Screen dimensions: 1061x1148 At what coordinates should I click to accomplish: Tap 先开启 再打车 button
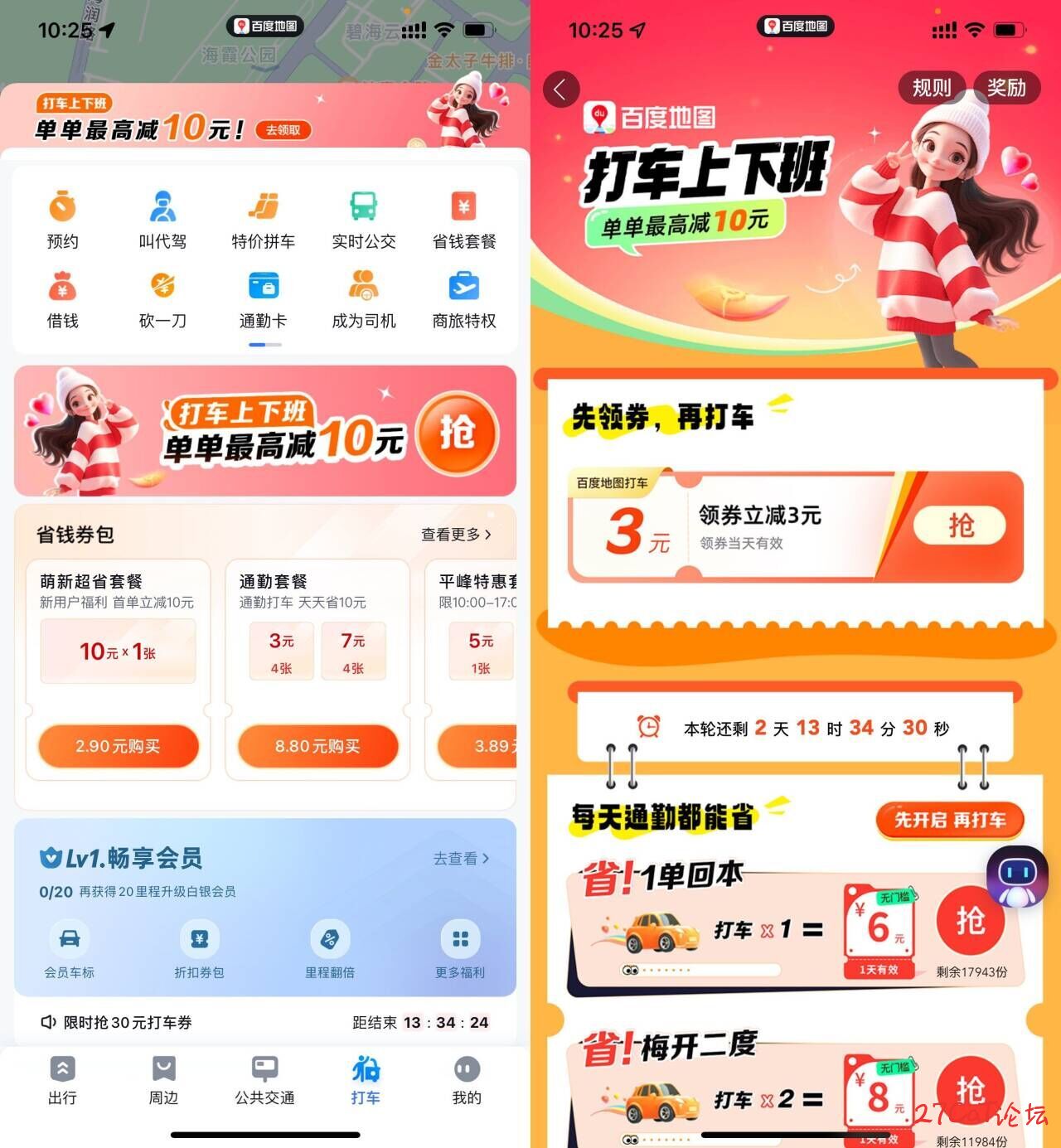point(950,820)
